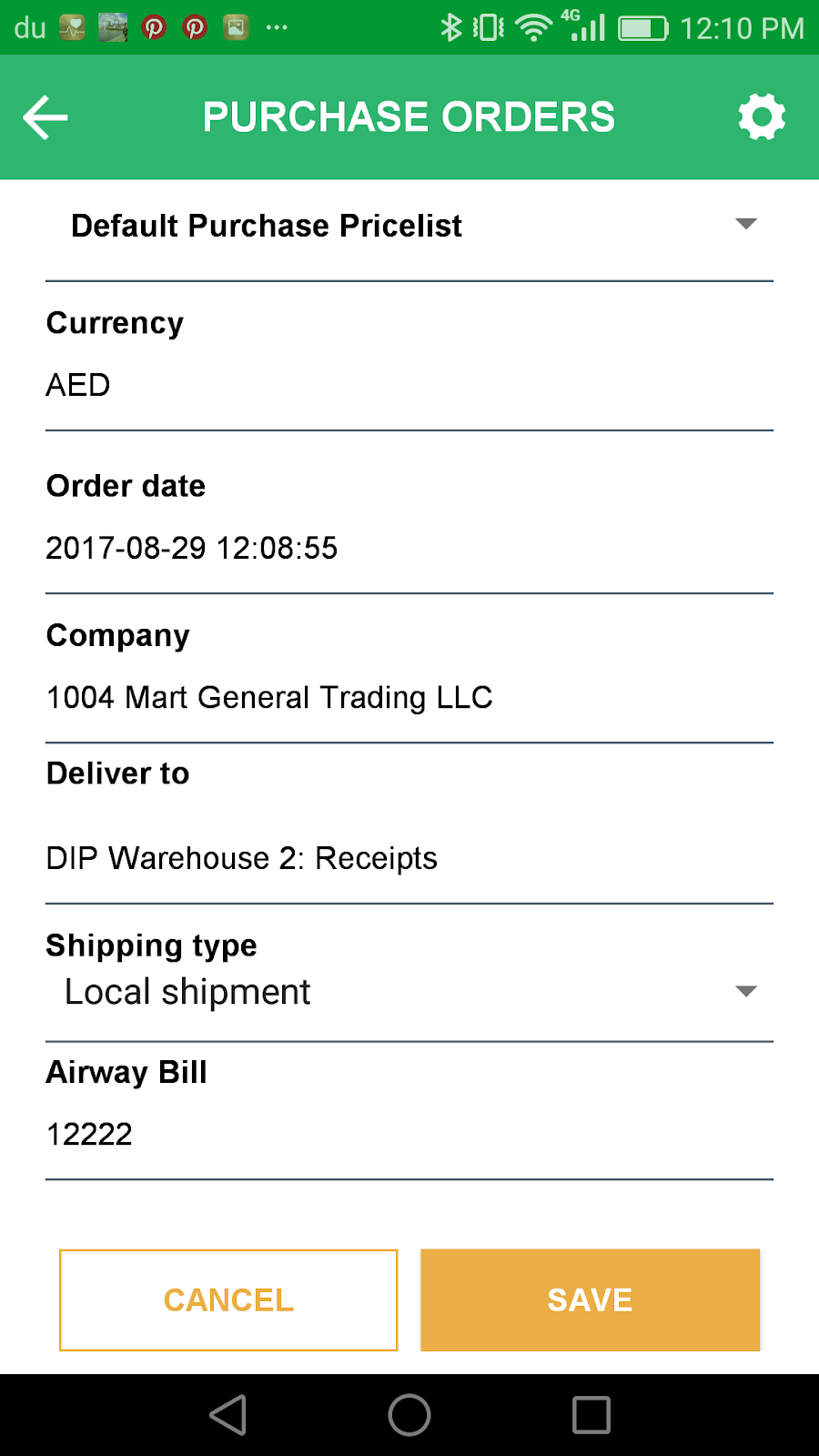Tap the system home button

(409, 1415)
